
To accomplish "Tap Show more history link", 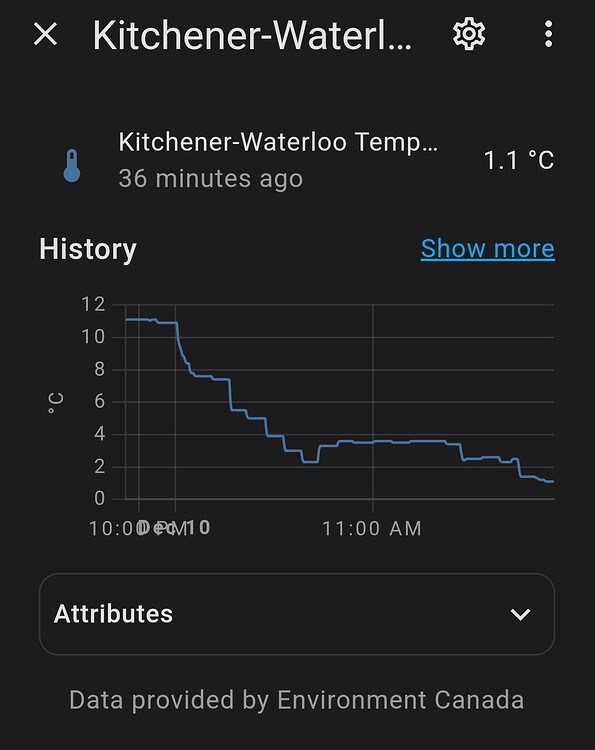I will click(x=487, y=249).
